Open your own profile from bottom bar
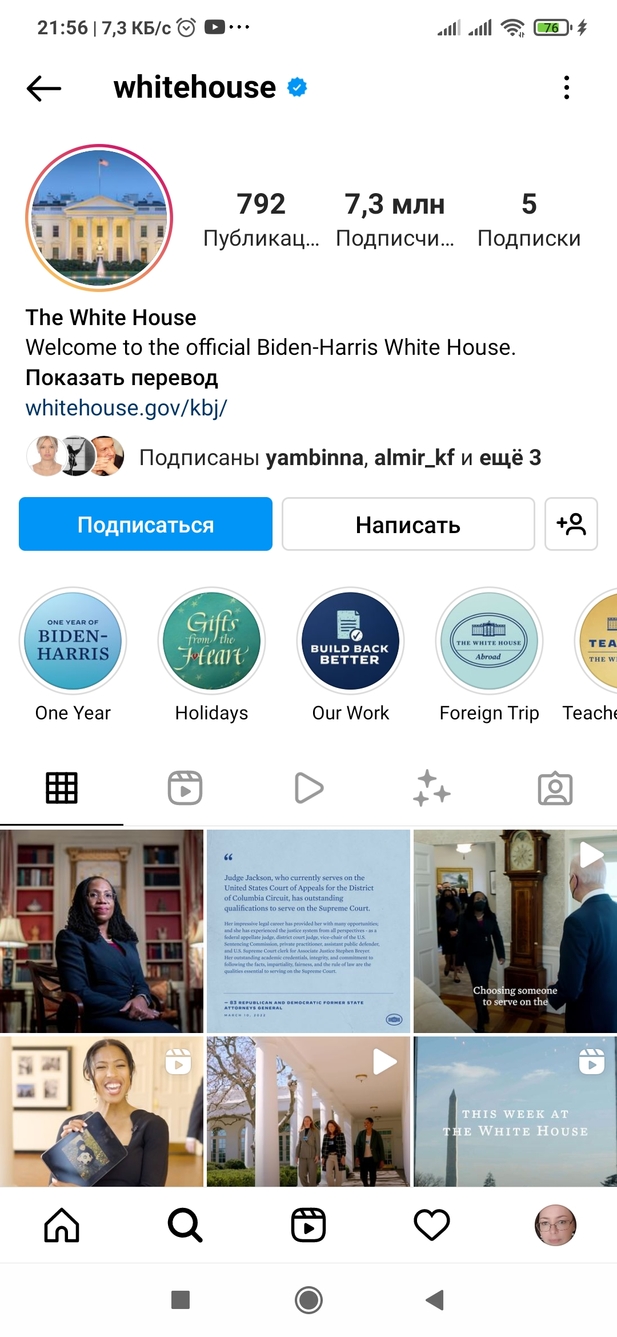The height and width of the screenshot is (1337, 617). [555, 1224]
